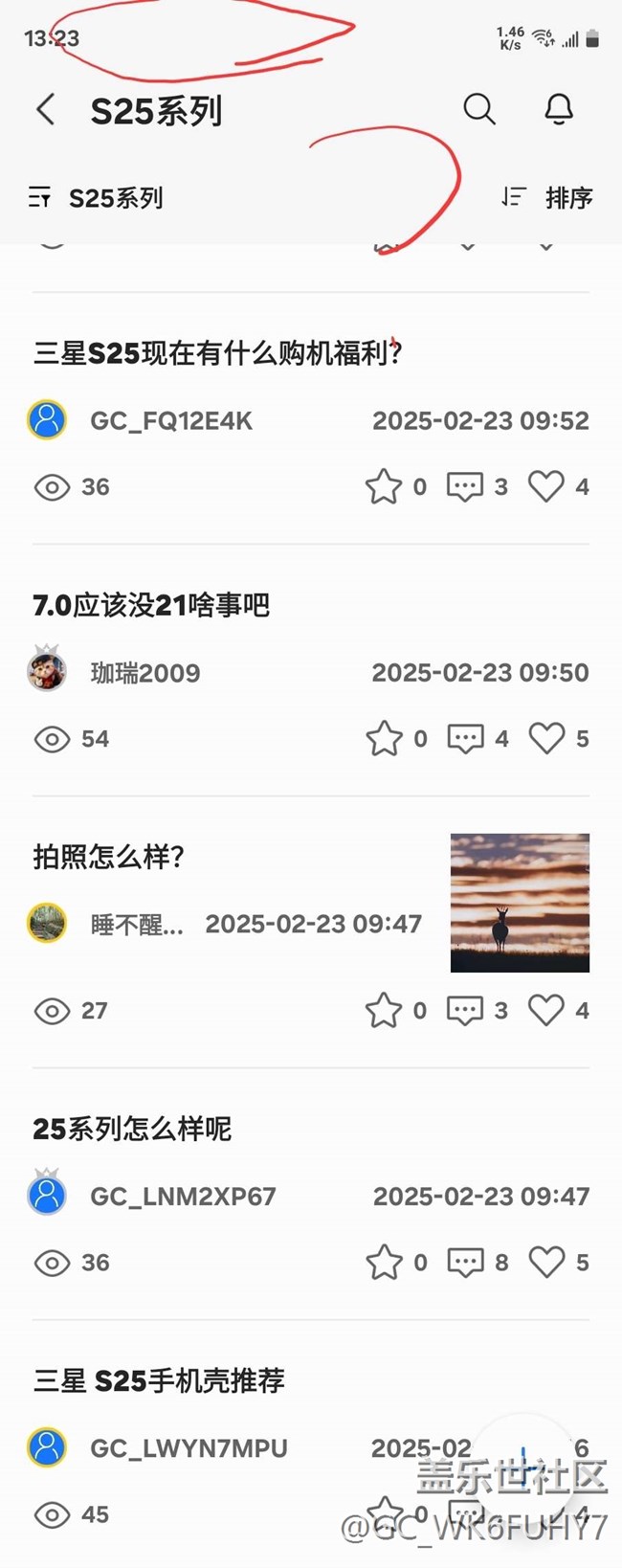Like the post by 珈瑞2009

547,738
